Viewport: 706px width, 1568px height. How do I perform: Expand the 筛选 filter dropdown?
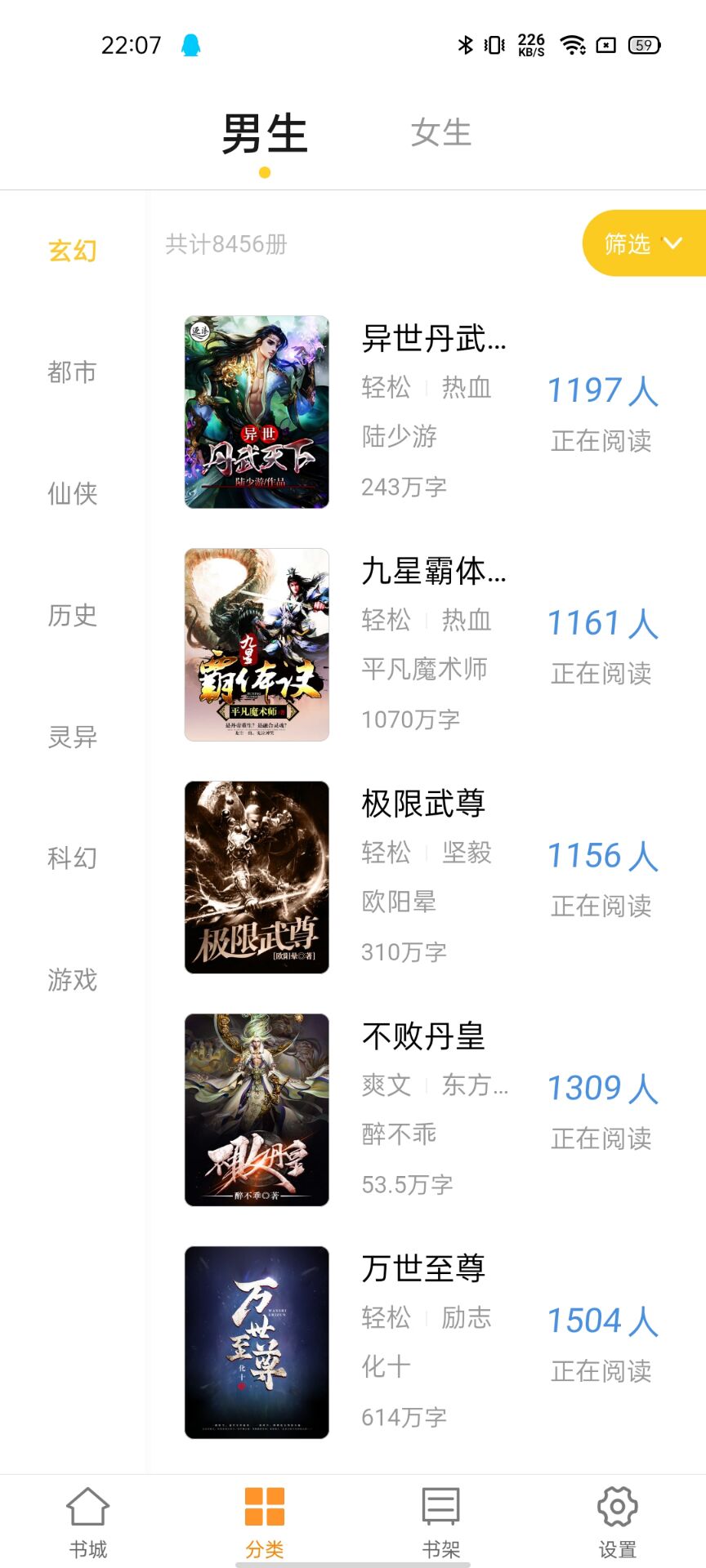point(644,243)
